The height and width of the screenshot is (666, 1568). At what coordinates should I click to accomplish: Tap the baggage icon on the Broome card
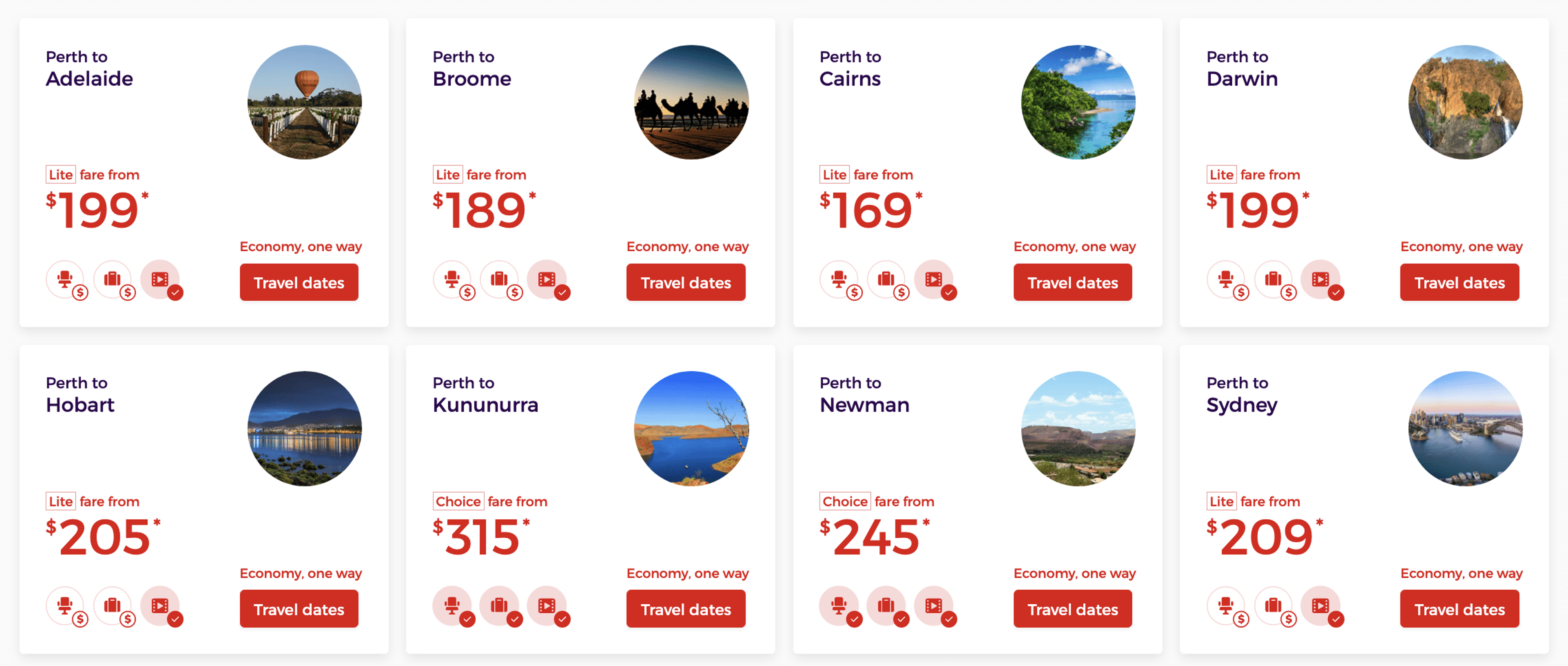click(x=500, y=280)
